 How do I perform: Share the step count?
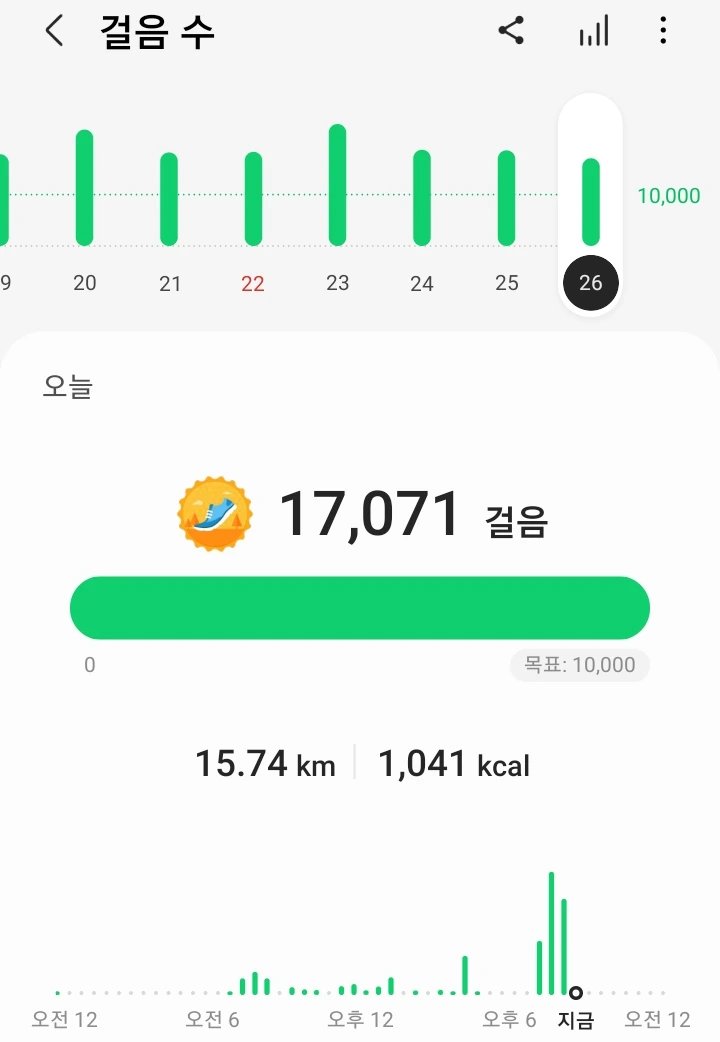click(511, 32)
